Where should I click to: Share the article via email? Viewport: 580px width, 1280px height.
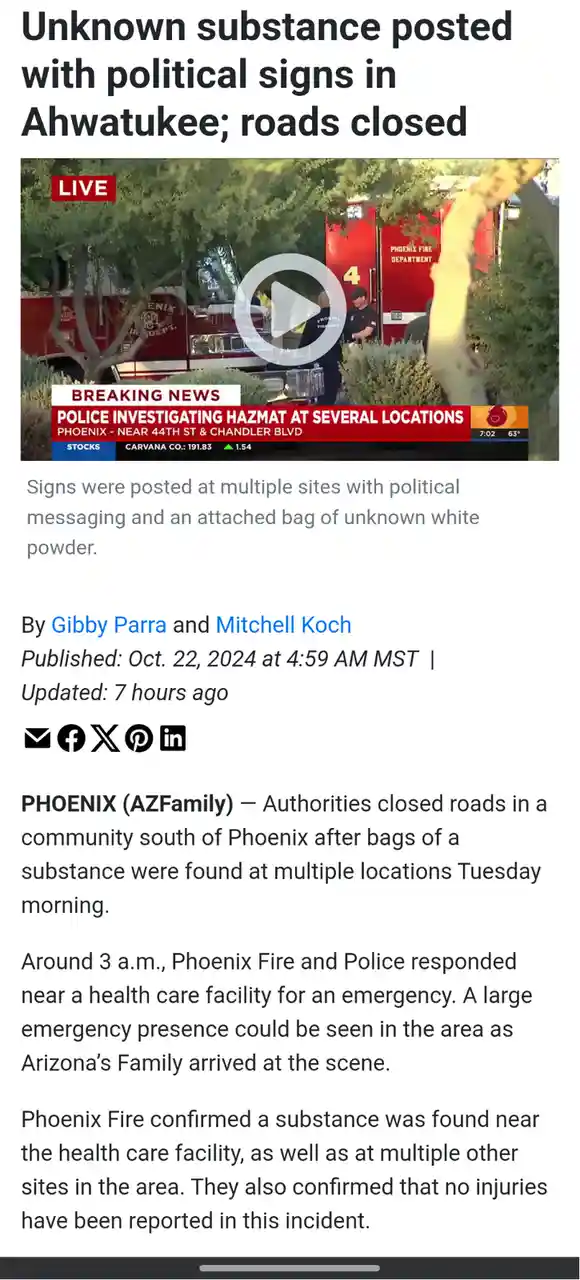[x=37, y=739]
